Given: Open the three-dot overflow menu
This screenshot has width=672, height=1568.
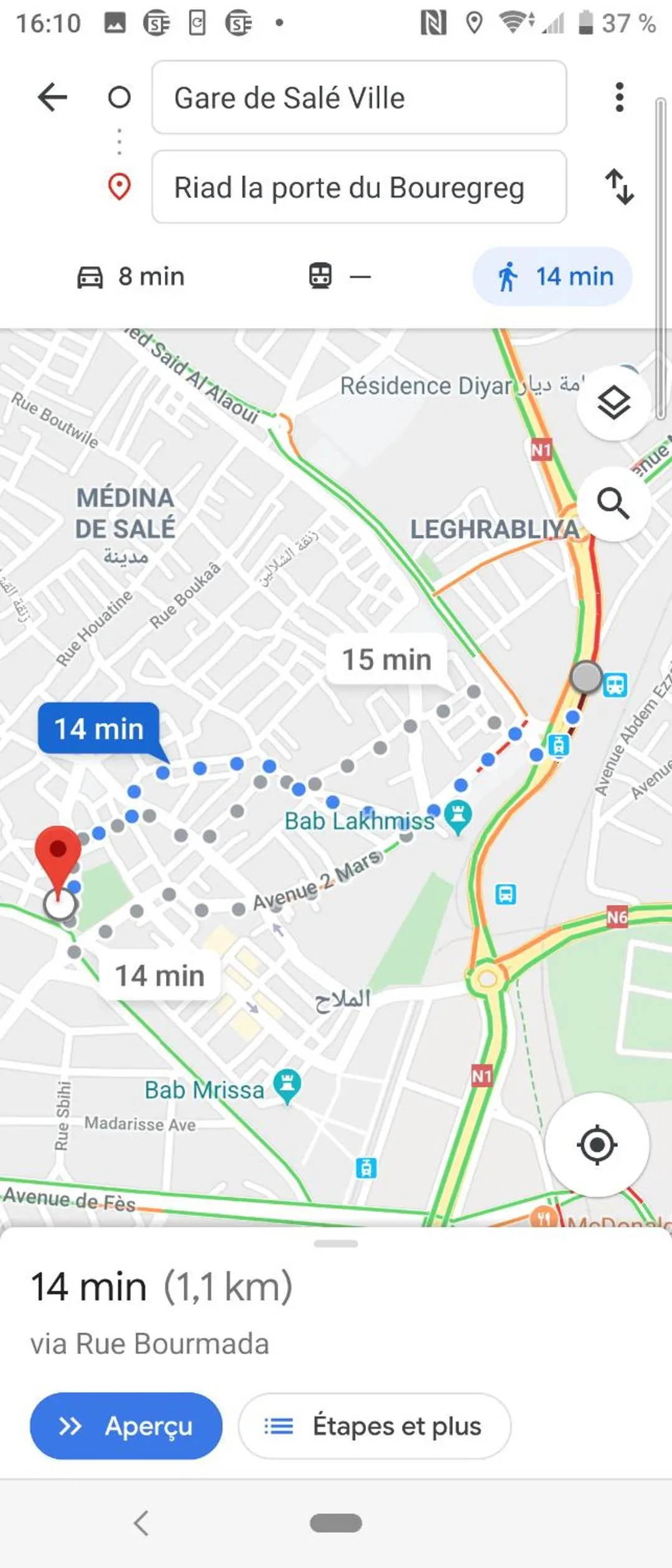Looking at the screenshot, I should tap(618, 97).
